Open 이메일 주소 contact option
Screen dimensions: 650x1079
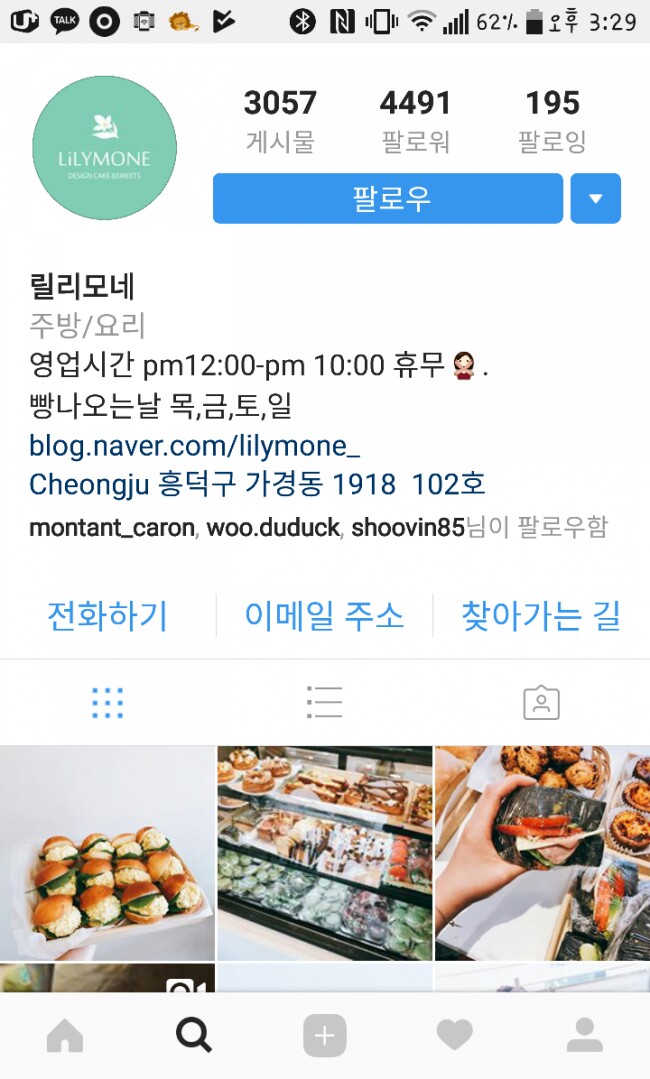click(x=324, y=616)
